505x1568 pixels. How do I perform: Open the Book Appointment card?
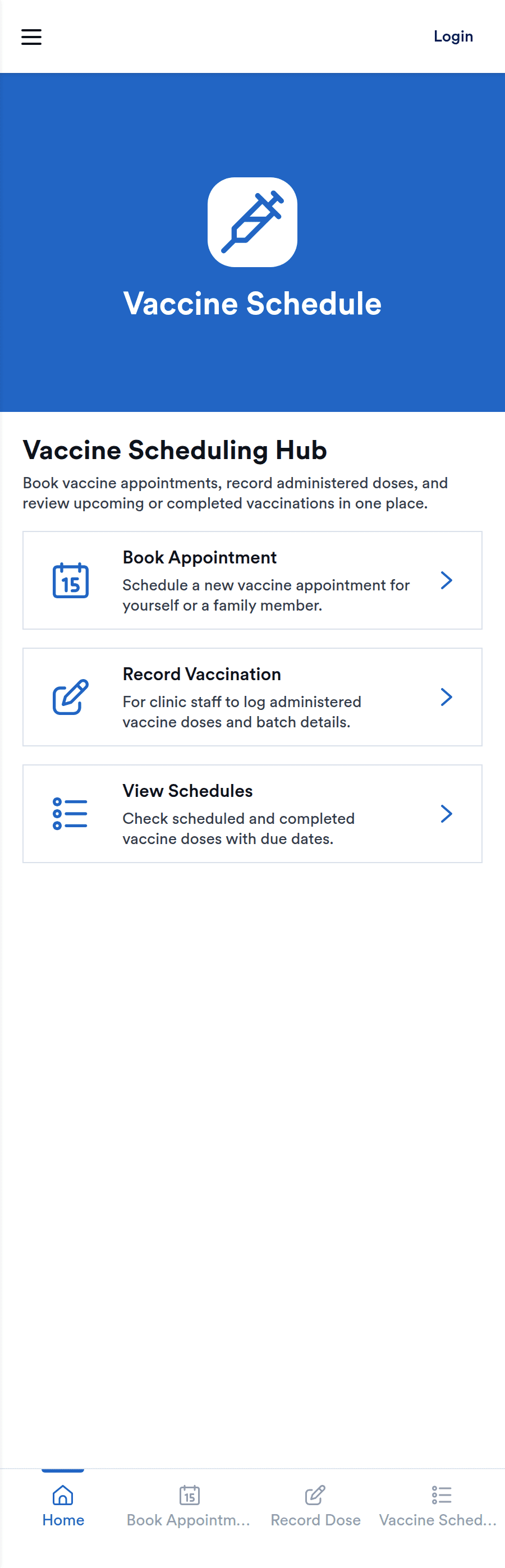[252, 580]
